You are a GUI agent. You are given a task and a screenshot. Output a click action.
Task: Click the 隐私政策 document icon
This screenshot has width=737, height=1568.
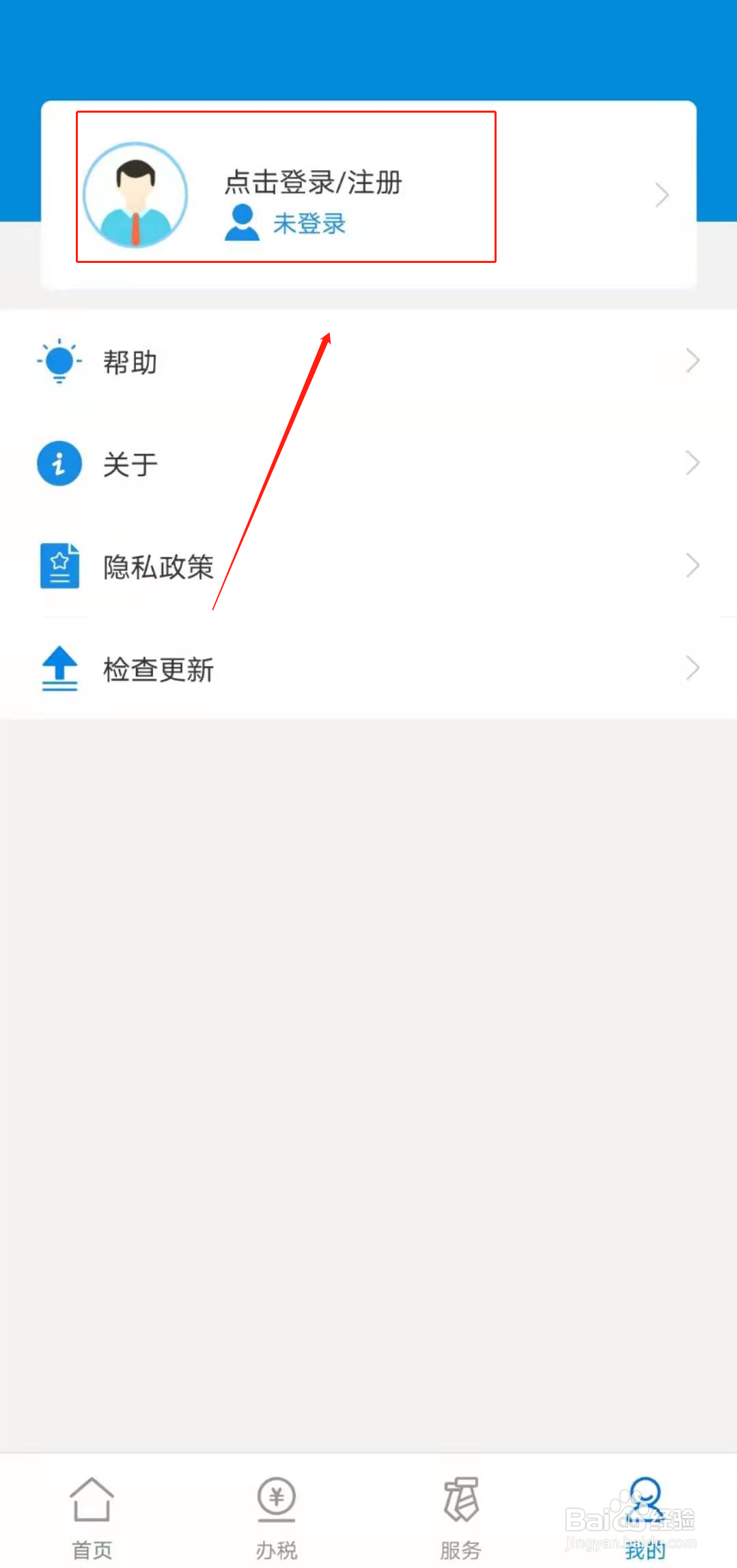point(59,565)
